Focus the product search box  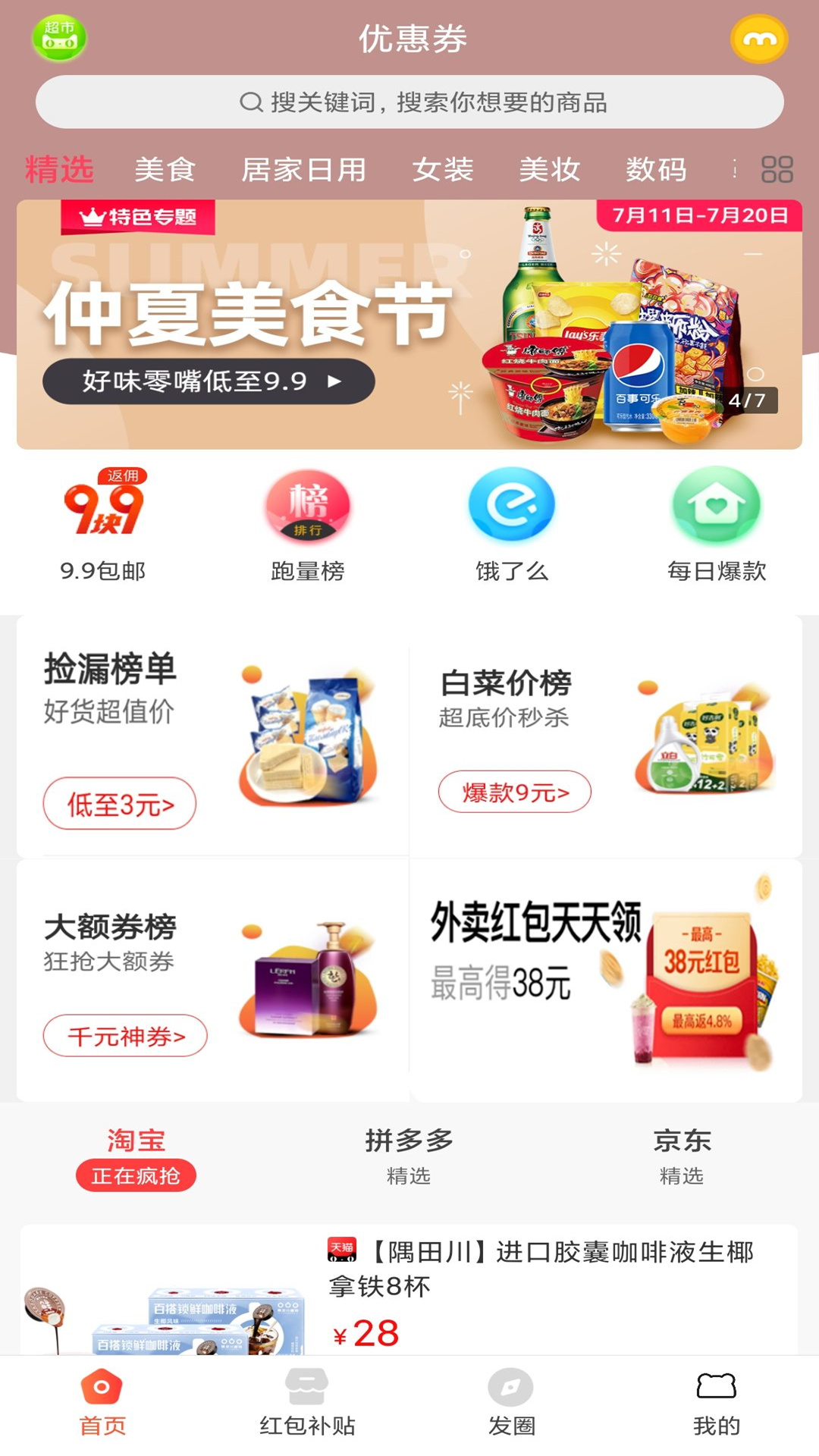click(x=409, y=102)
